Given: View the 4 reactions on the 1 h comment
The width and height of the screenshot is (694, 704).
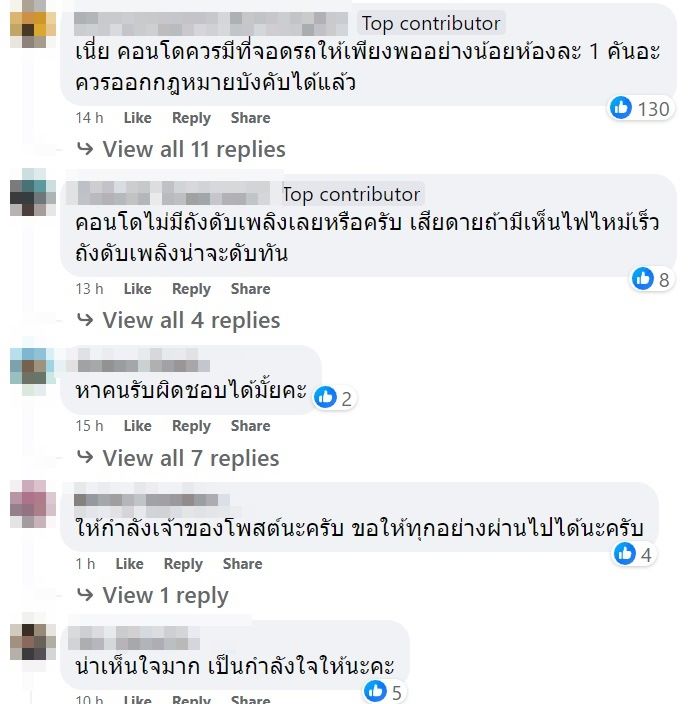Looking at the screenshot, I should point(635,554).
